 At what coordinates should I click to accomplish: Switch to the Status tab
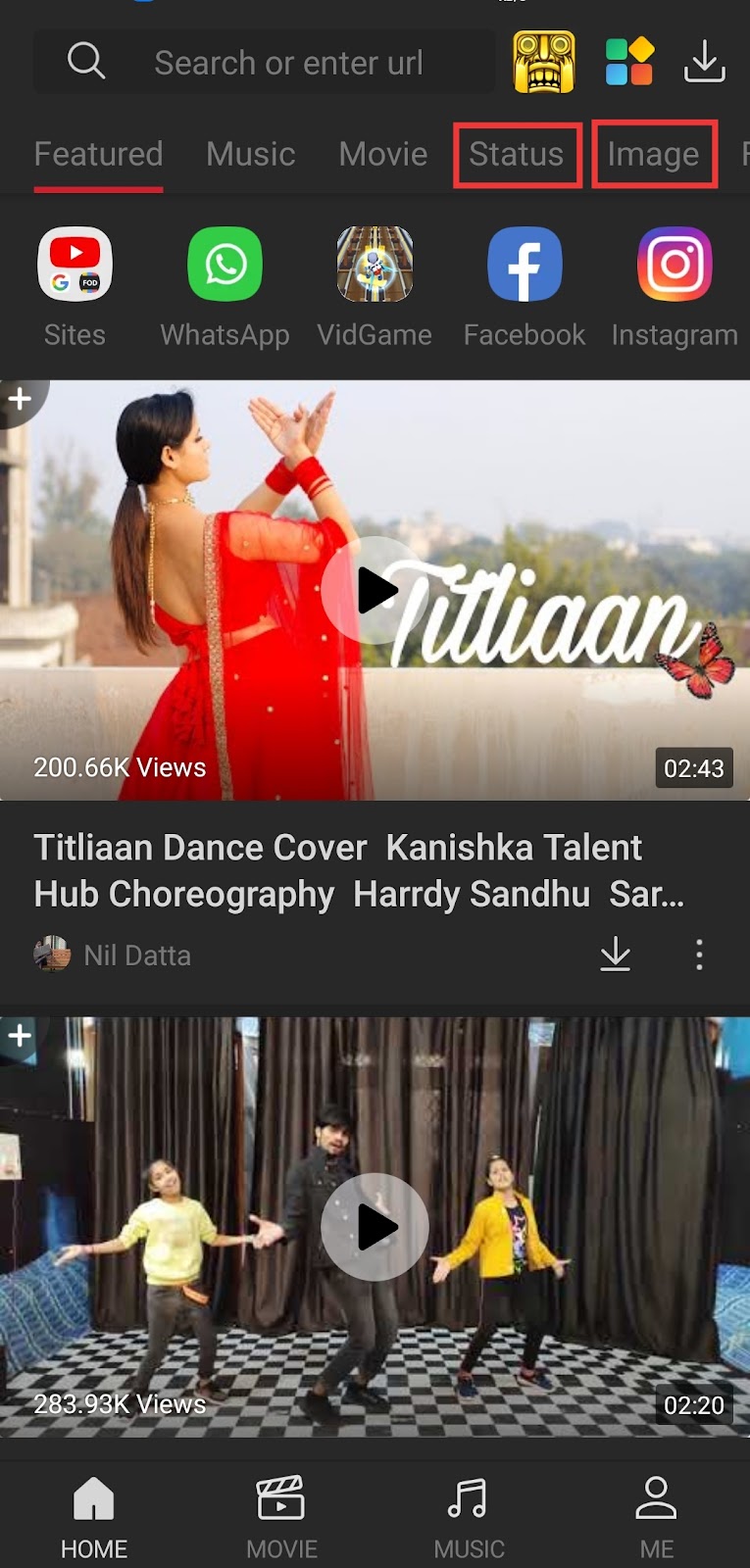(517, 154)
